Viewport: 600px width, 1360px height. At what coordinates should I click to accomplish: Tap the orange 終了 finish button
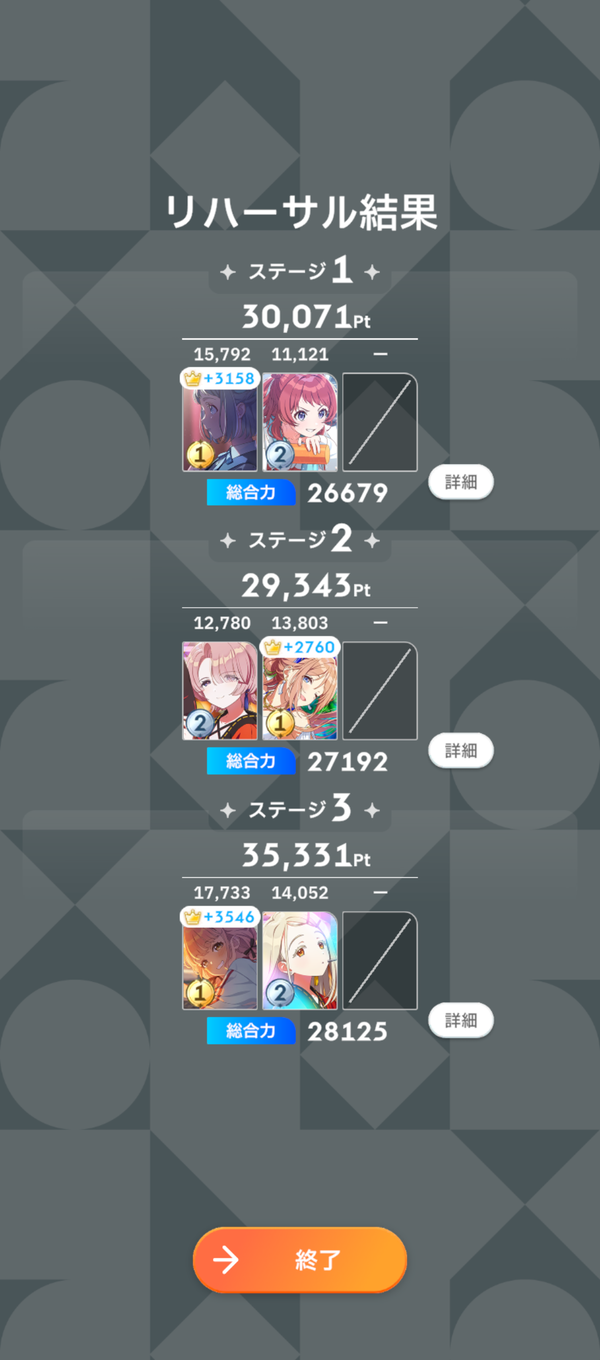pos(300,1259)
